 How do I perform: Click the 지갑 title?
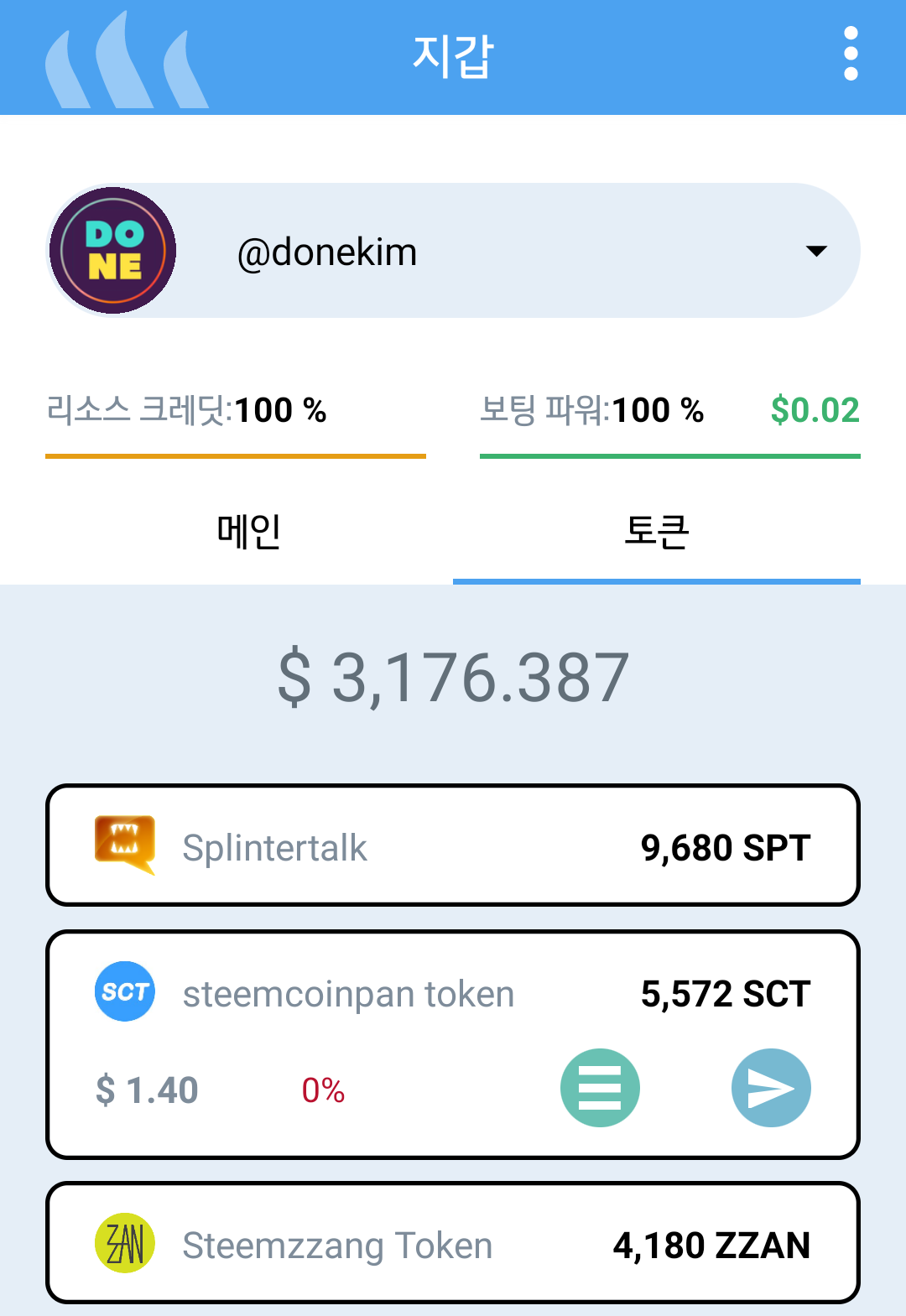453,55
